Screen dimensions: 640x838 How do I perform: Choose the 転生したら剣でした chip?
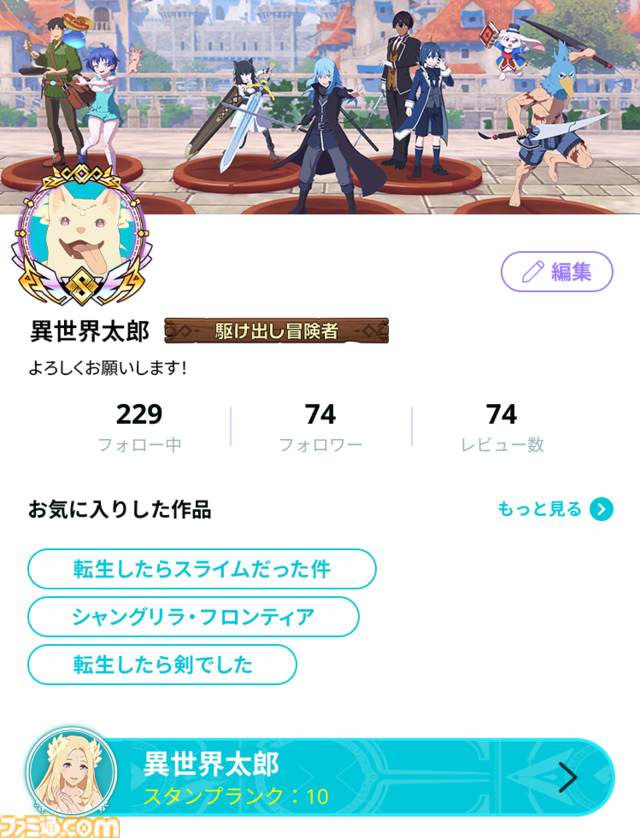click(162, 665)
